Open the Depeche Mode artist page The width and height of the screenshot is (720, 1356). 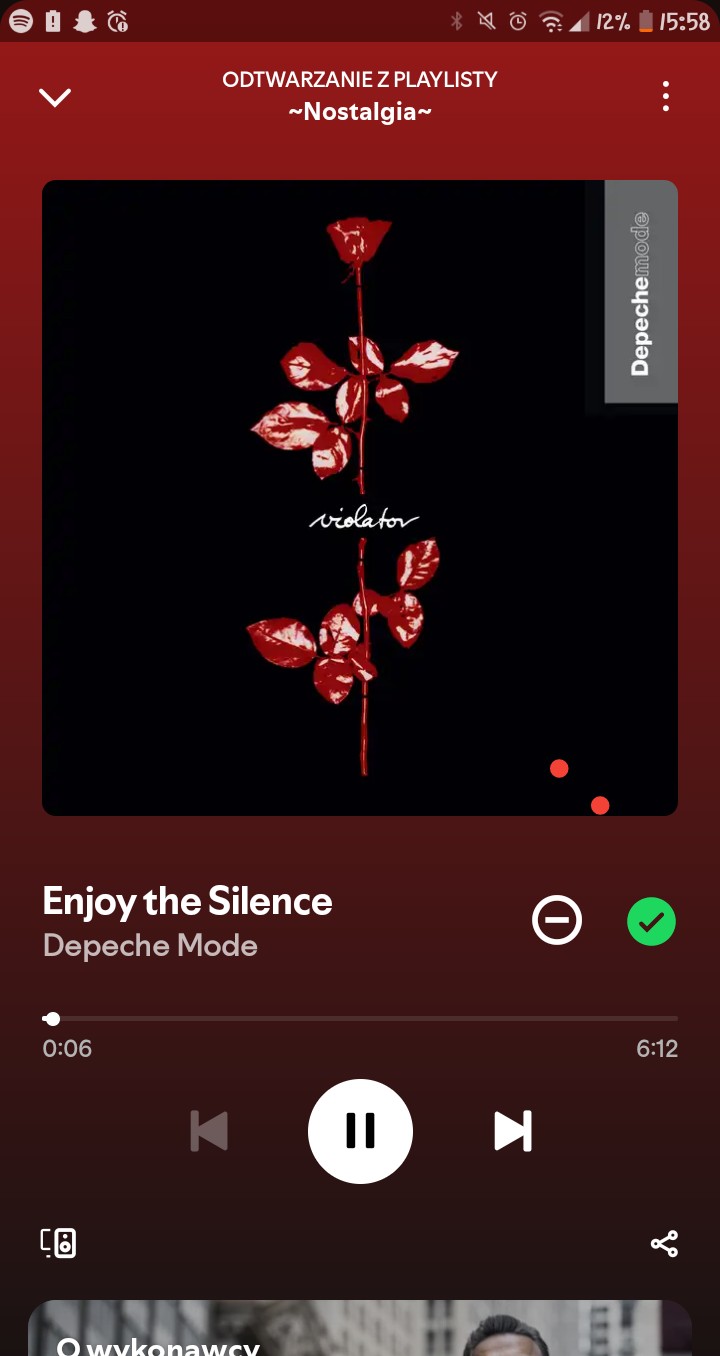pyautogui.click(x=150, y=946)
